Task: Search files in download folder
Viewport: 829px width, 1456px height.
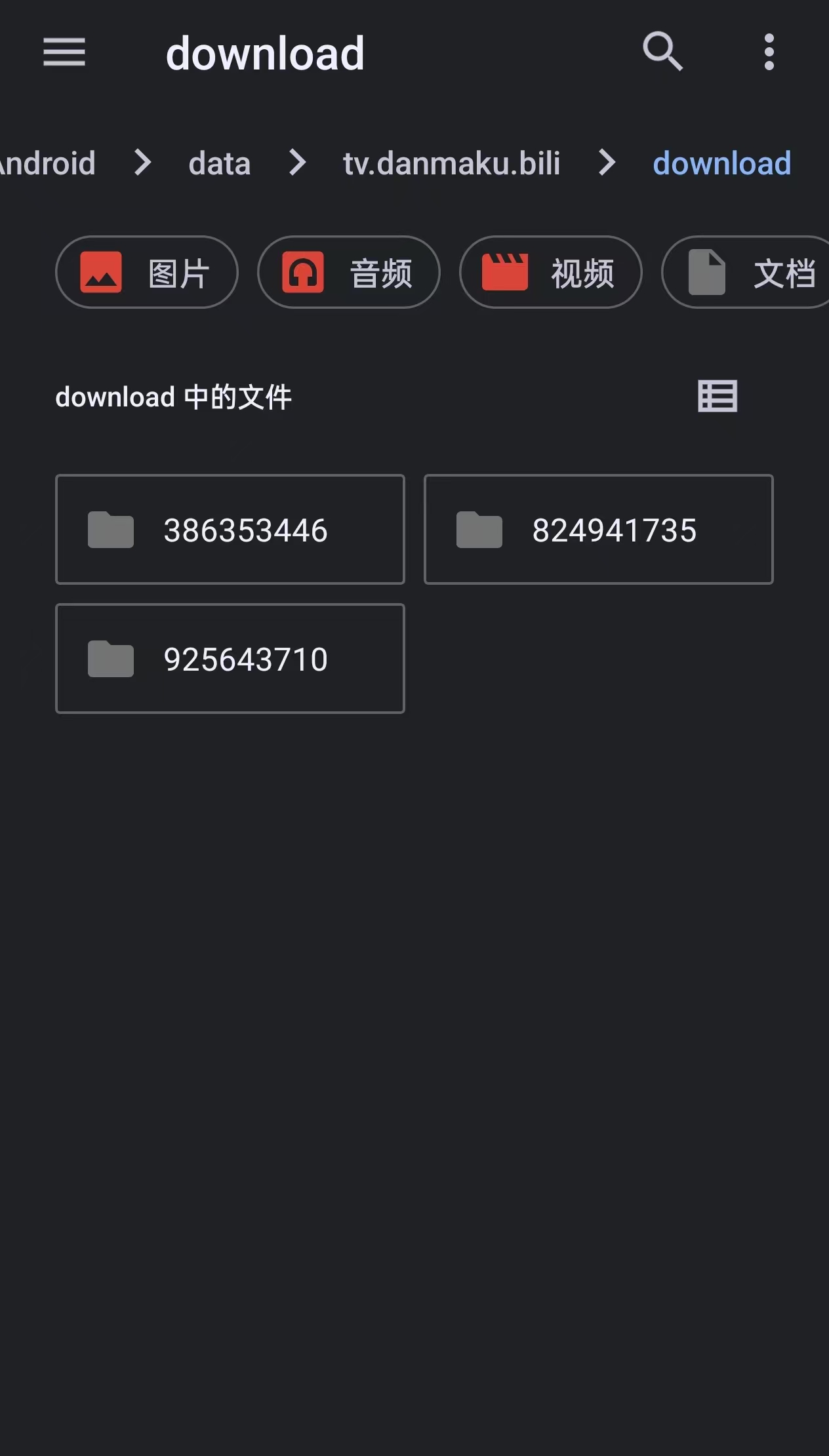Action: click(x=662, y=52)
